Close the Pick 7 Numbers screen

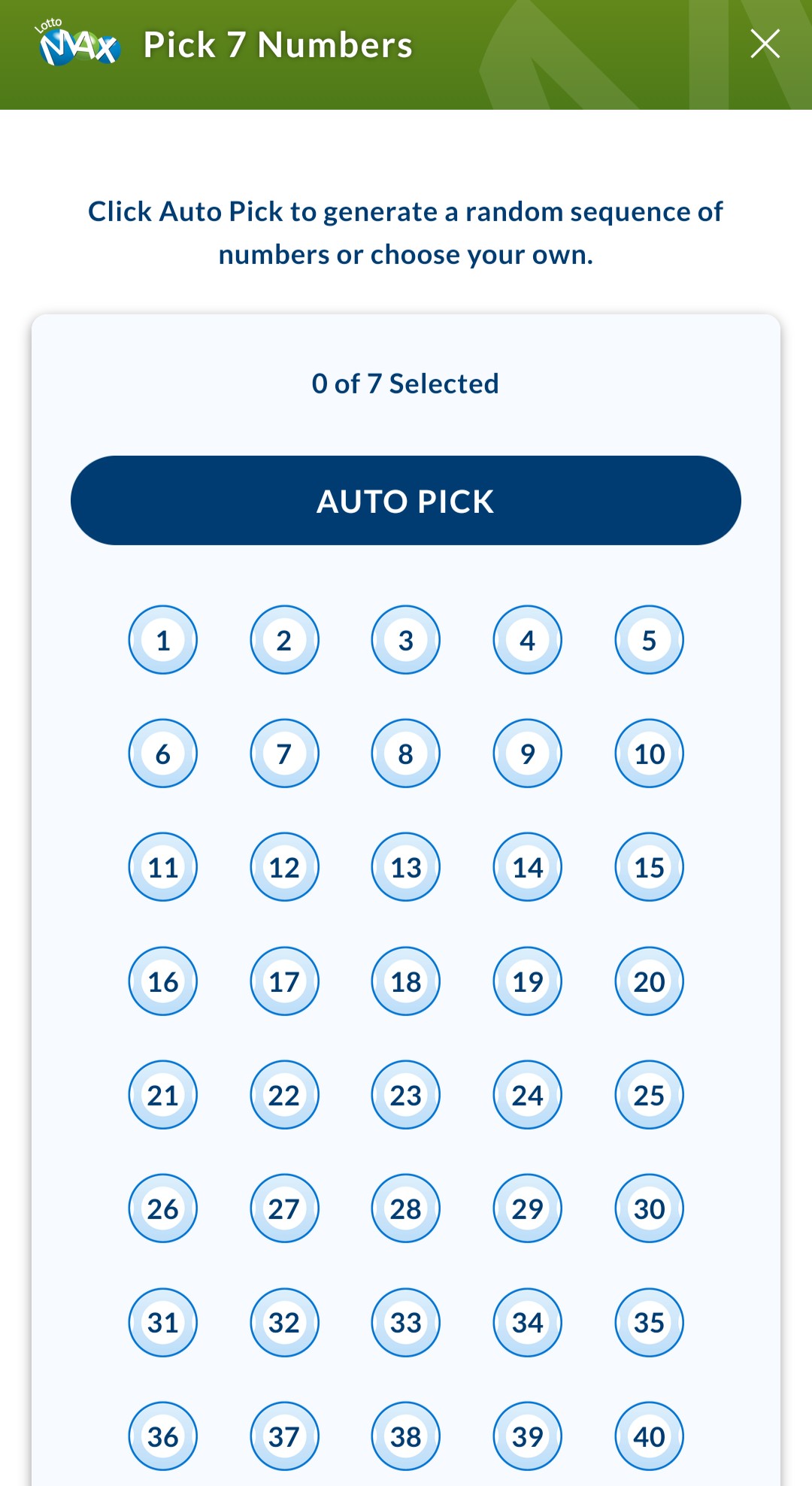click(x=765, y=44)
